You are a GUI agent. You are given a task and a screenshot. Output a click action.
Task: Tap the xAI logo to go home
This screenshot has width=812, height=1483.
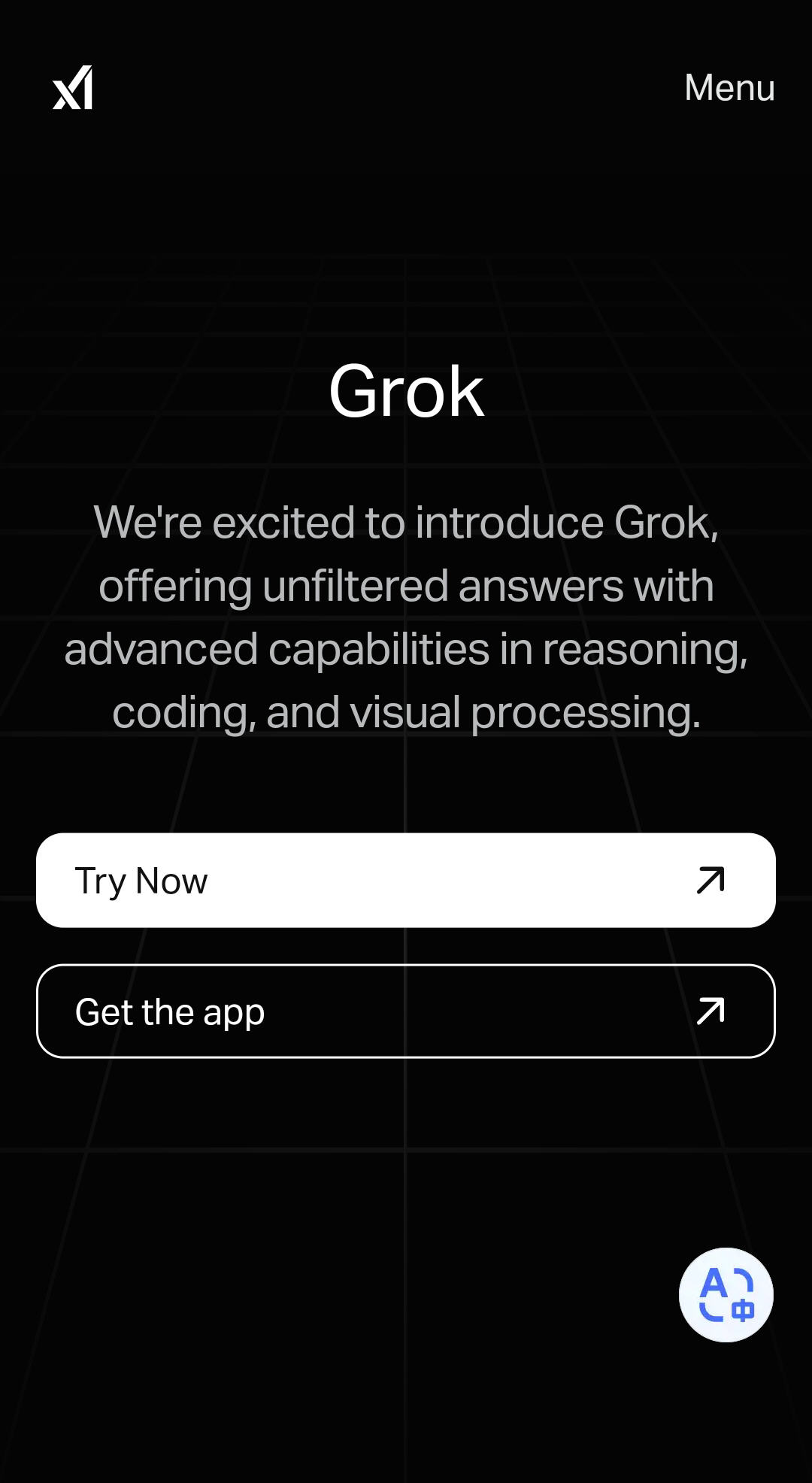pyautogui.click(x=73, y=88)
